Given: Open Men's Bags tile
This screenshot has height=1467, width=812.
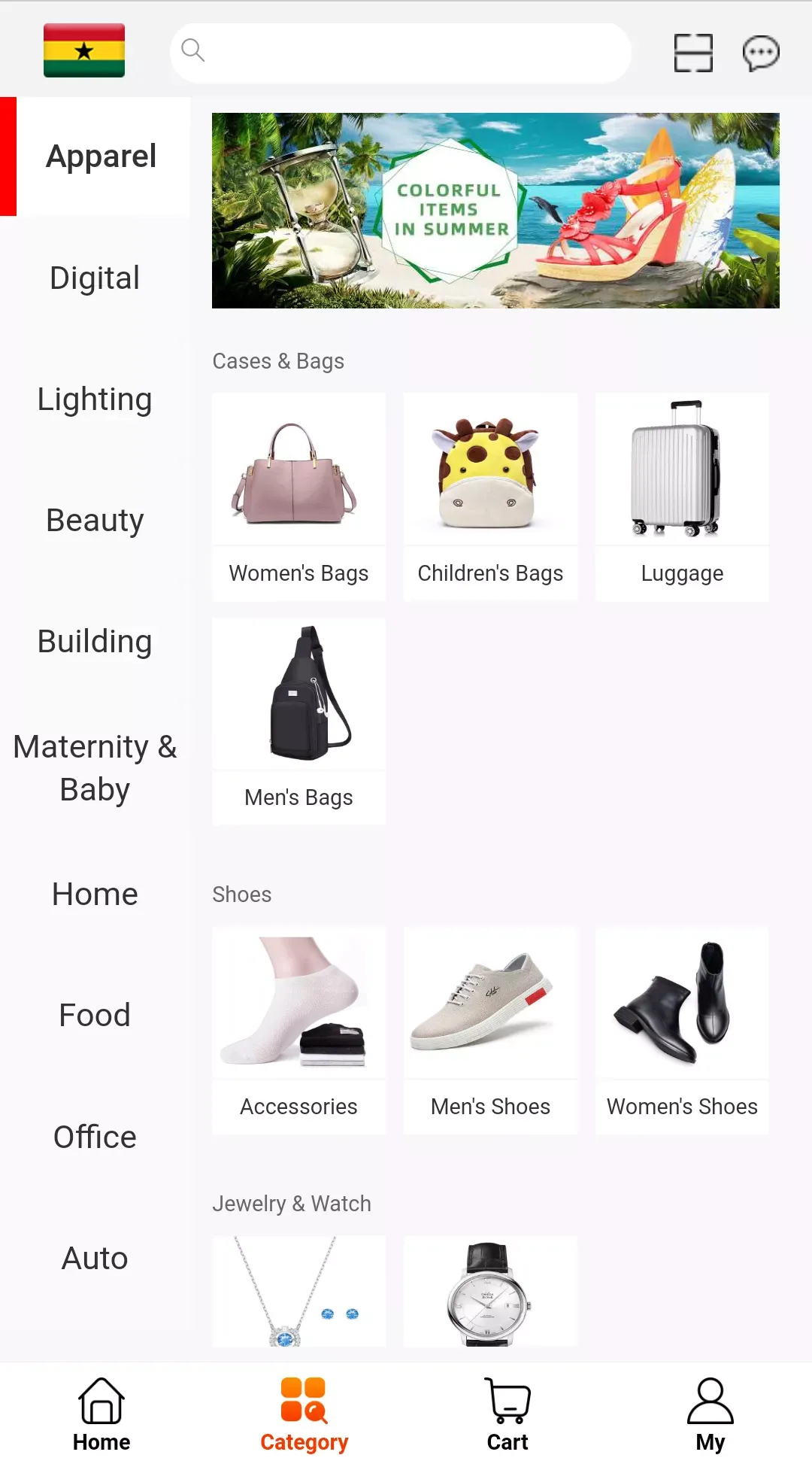Looking at the screenshot, I should click(298, 721).
